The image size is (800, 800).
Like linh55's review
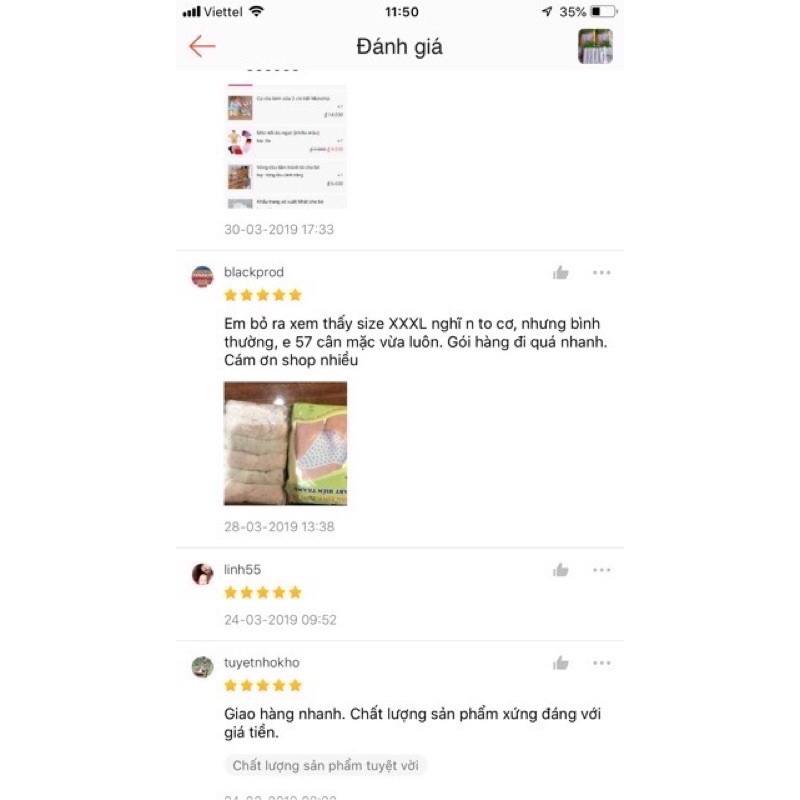pos(561,570)
